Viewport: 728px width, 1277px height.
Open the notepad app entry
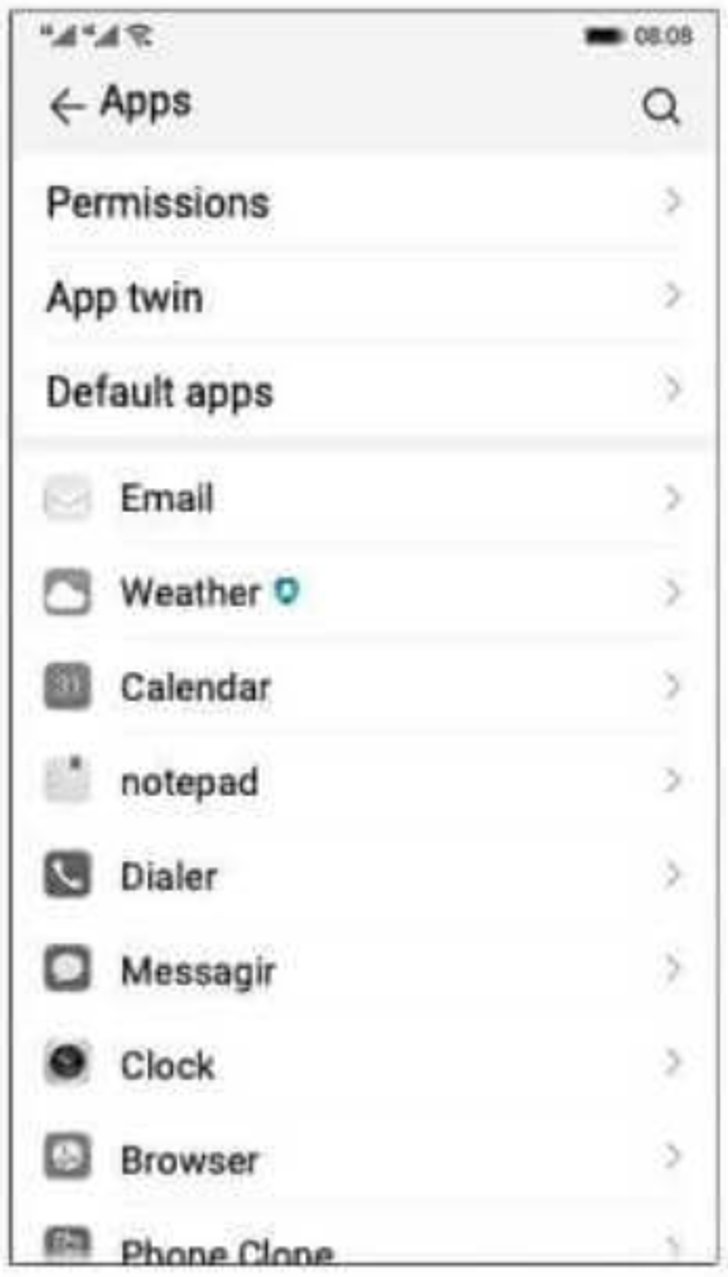pos(364,781)
